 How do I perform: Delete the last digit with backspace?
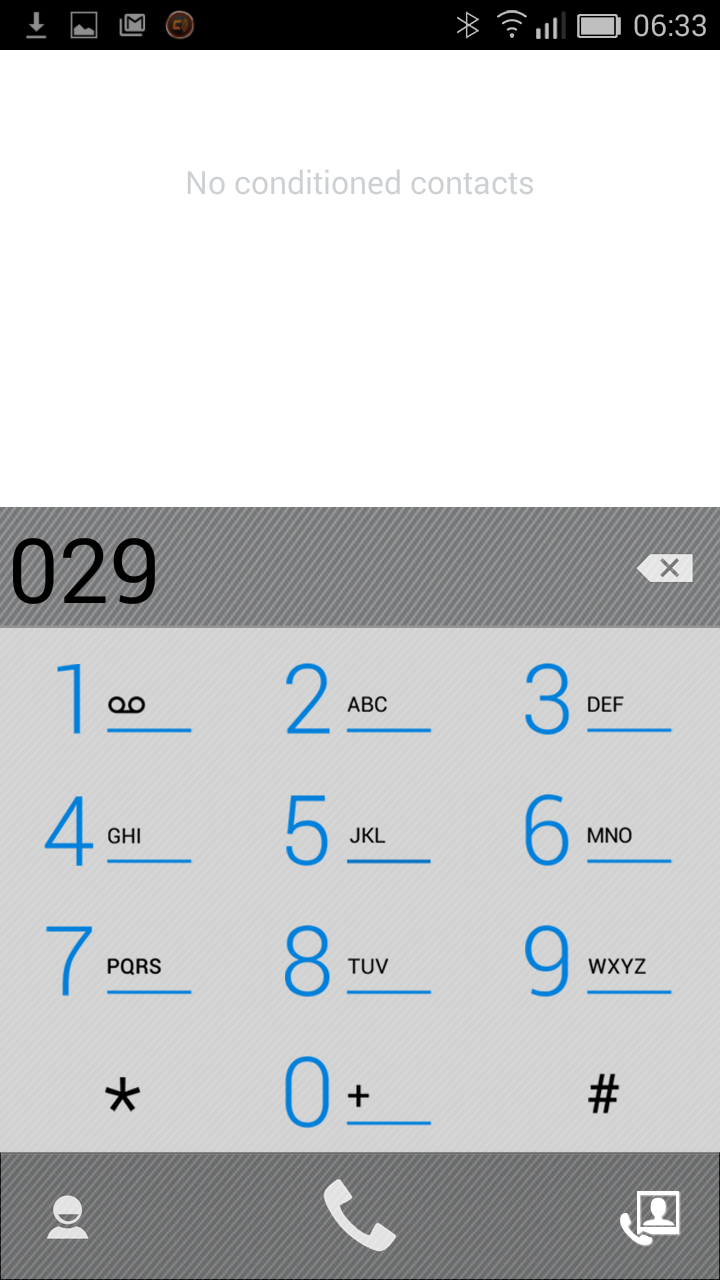point(665,568)
